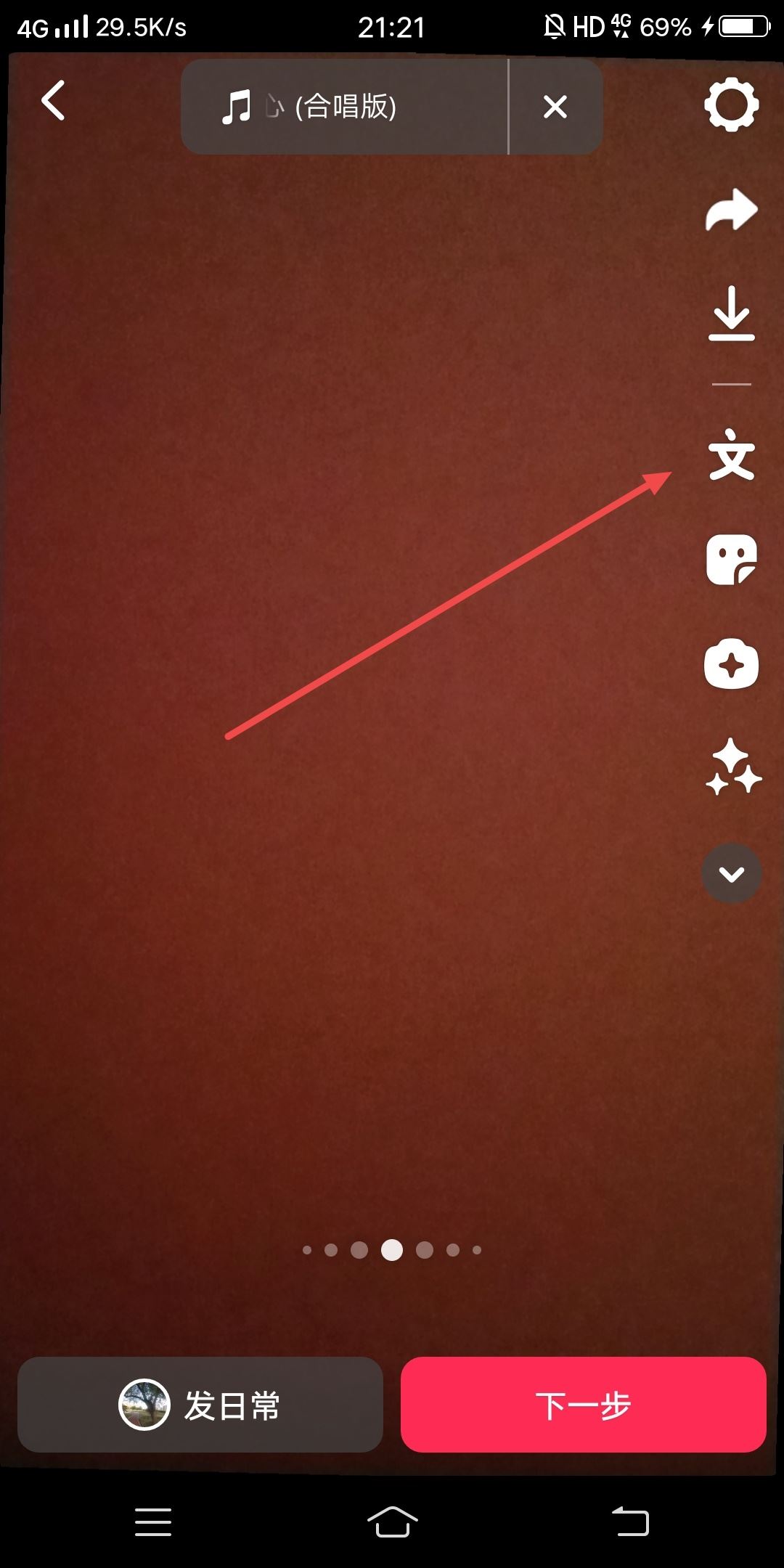Open the system recent apps menu
Viewport: 784px width, 1568px height.
tap(153, 1522)
